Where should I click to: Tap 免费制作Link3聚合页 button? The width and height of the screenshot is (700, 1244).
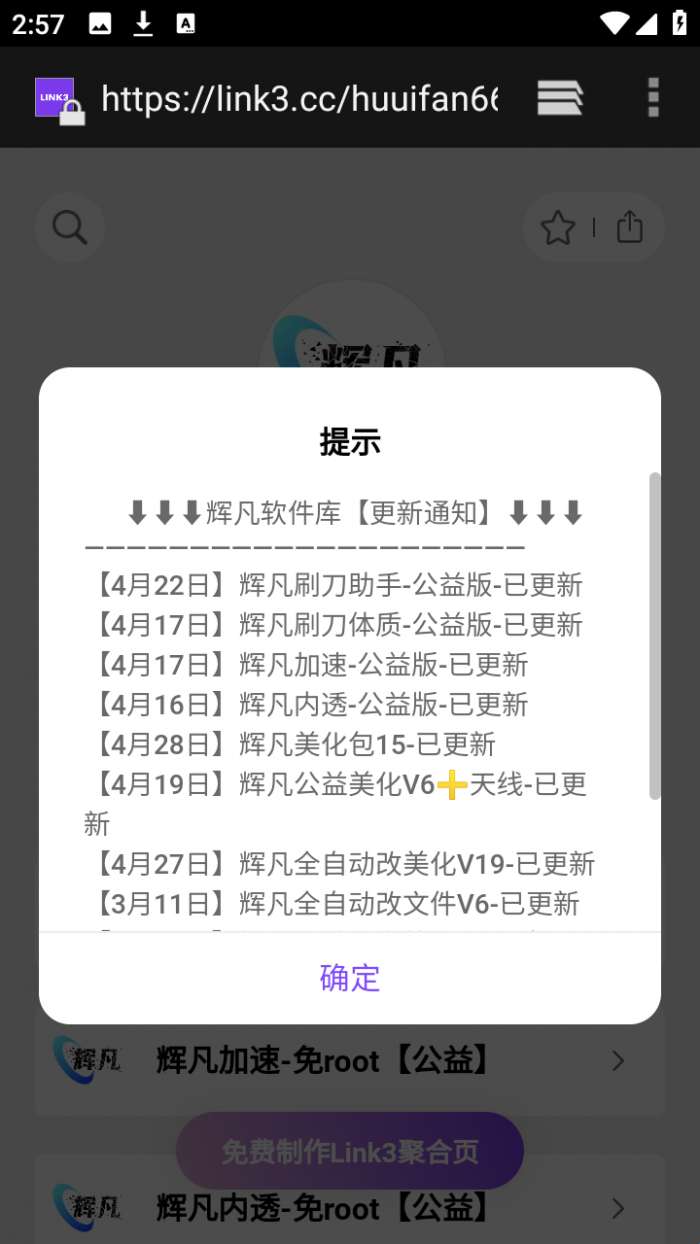point(350,1151)
